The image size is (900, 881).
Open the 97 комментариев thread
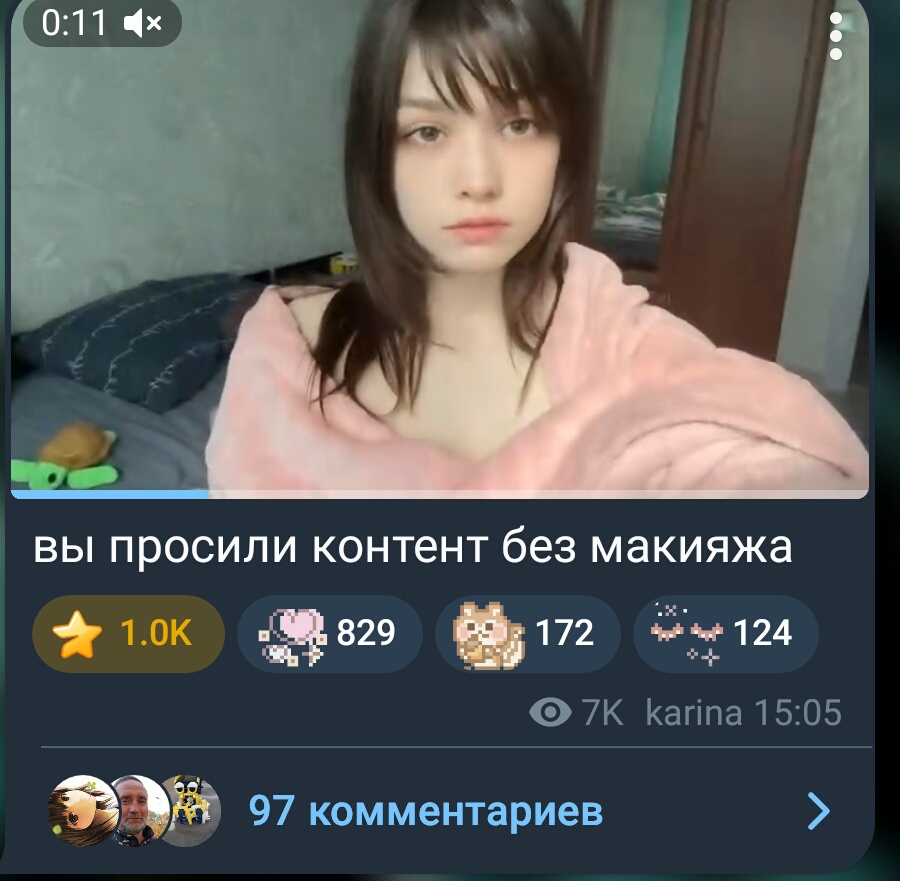425,811
